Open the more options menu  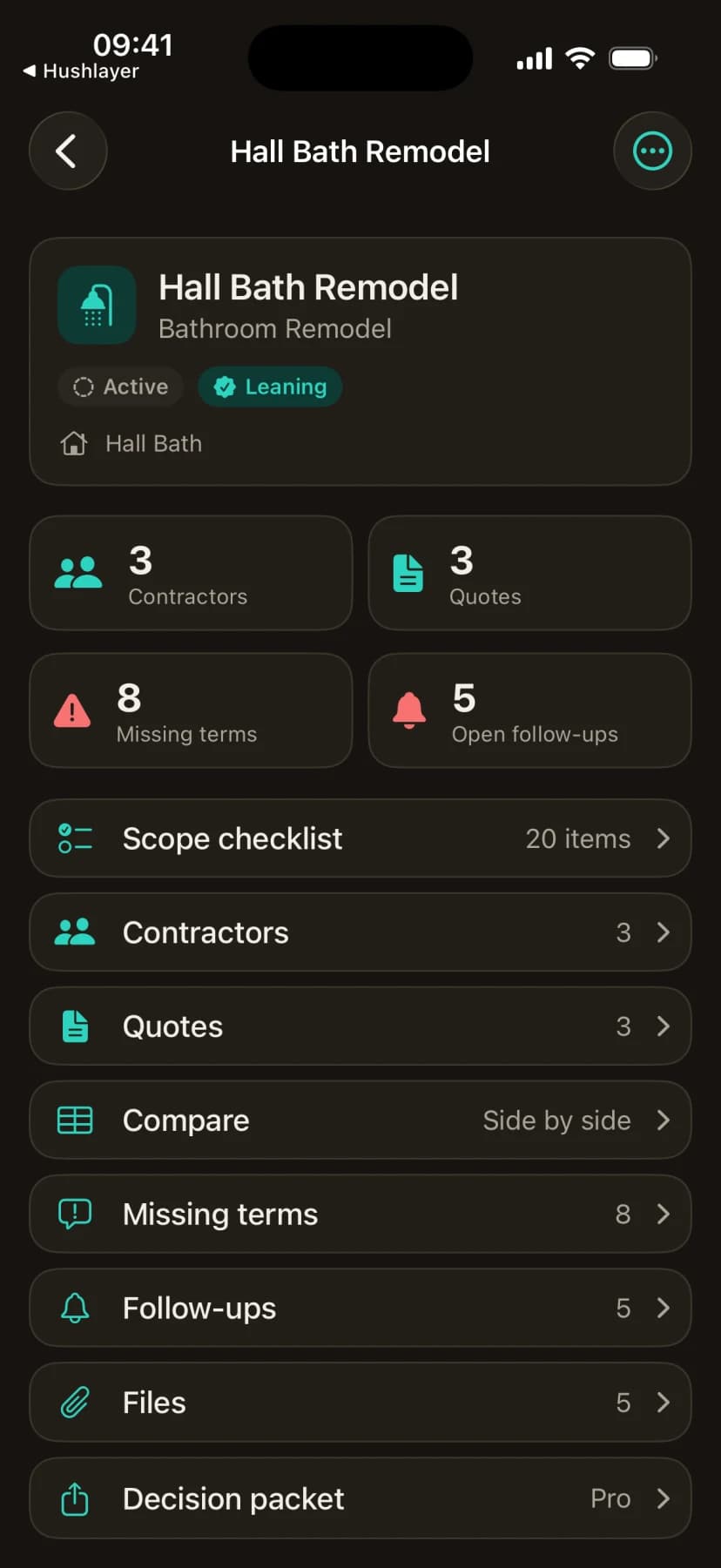[x=652, y=151]
